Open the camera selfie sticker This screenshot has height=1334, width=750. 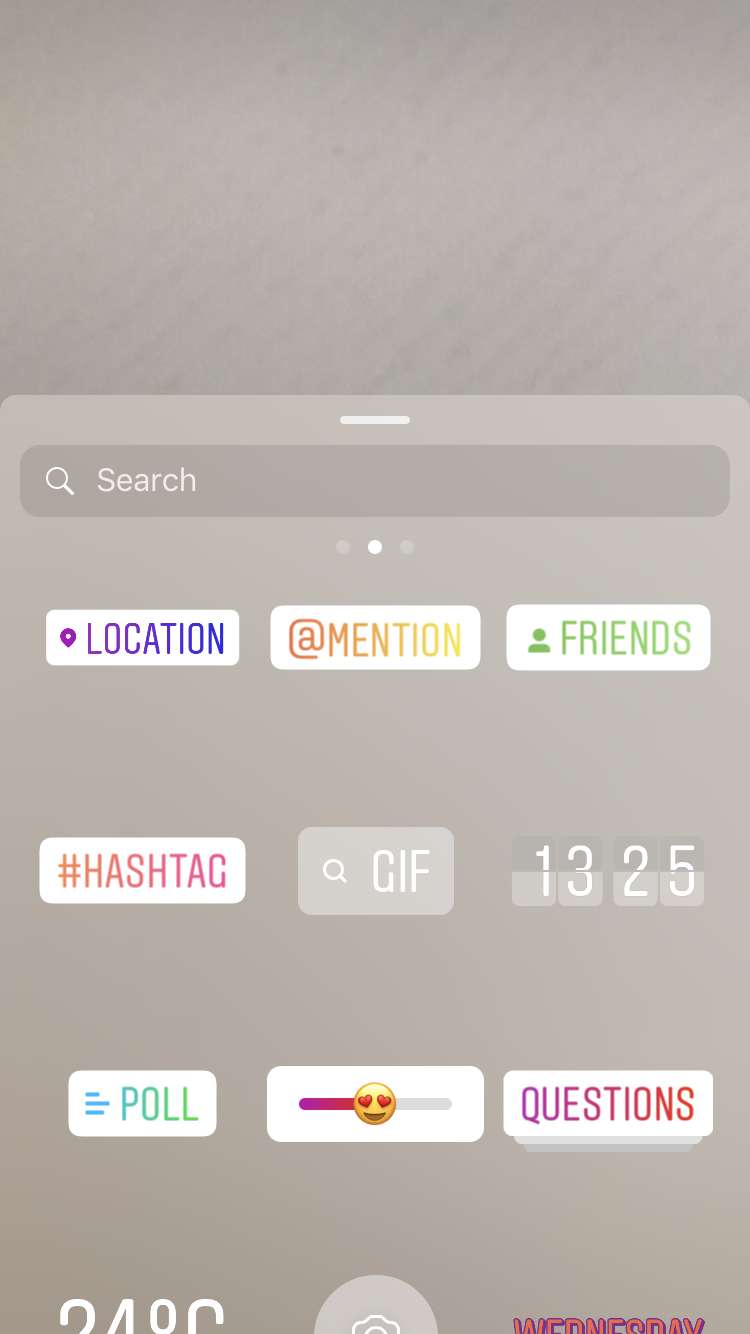point(376,1306)
